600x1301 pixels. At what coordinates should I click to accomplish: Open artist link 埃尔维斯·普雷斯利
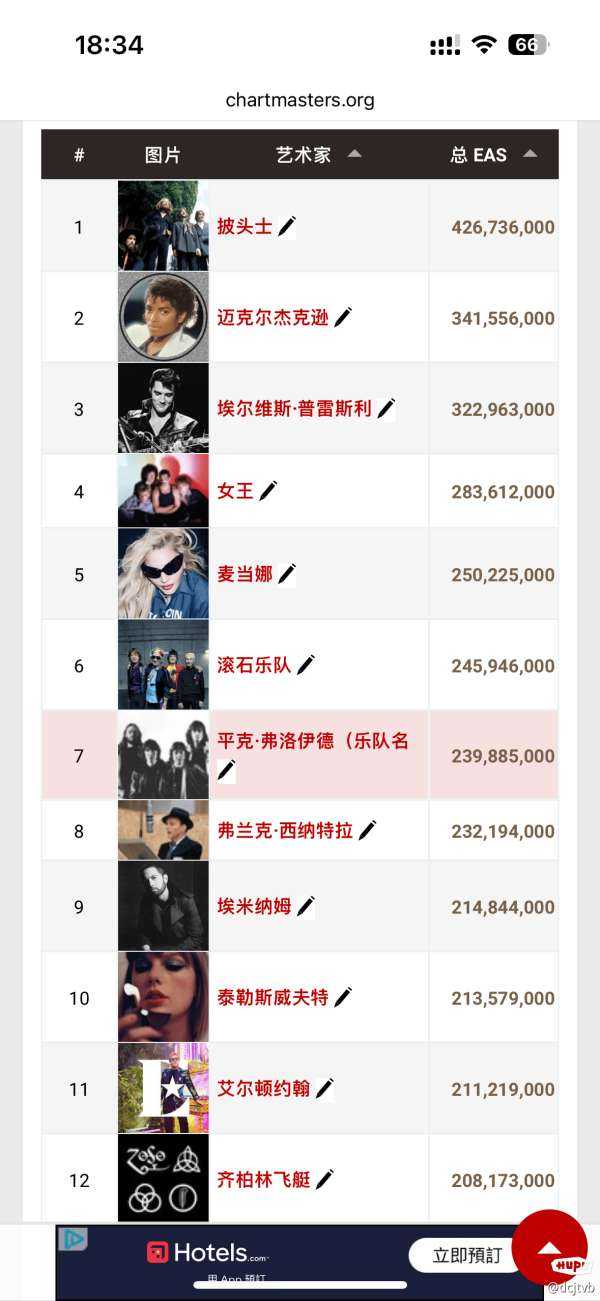tap(294, 408)
